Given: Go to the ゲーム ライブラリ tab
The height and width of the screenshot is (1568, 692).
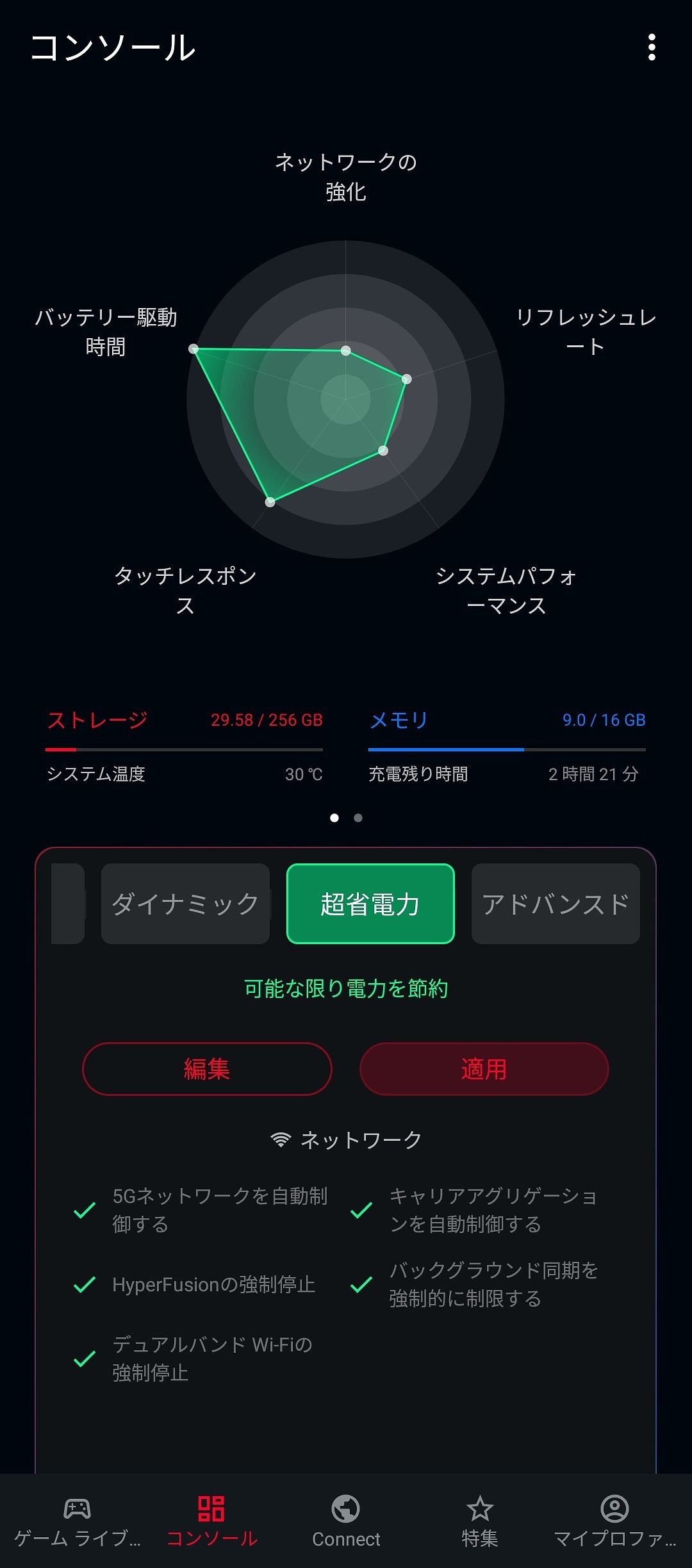Looking at the screenshot, I should pos(77,1522).
